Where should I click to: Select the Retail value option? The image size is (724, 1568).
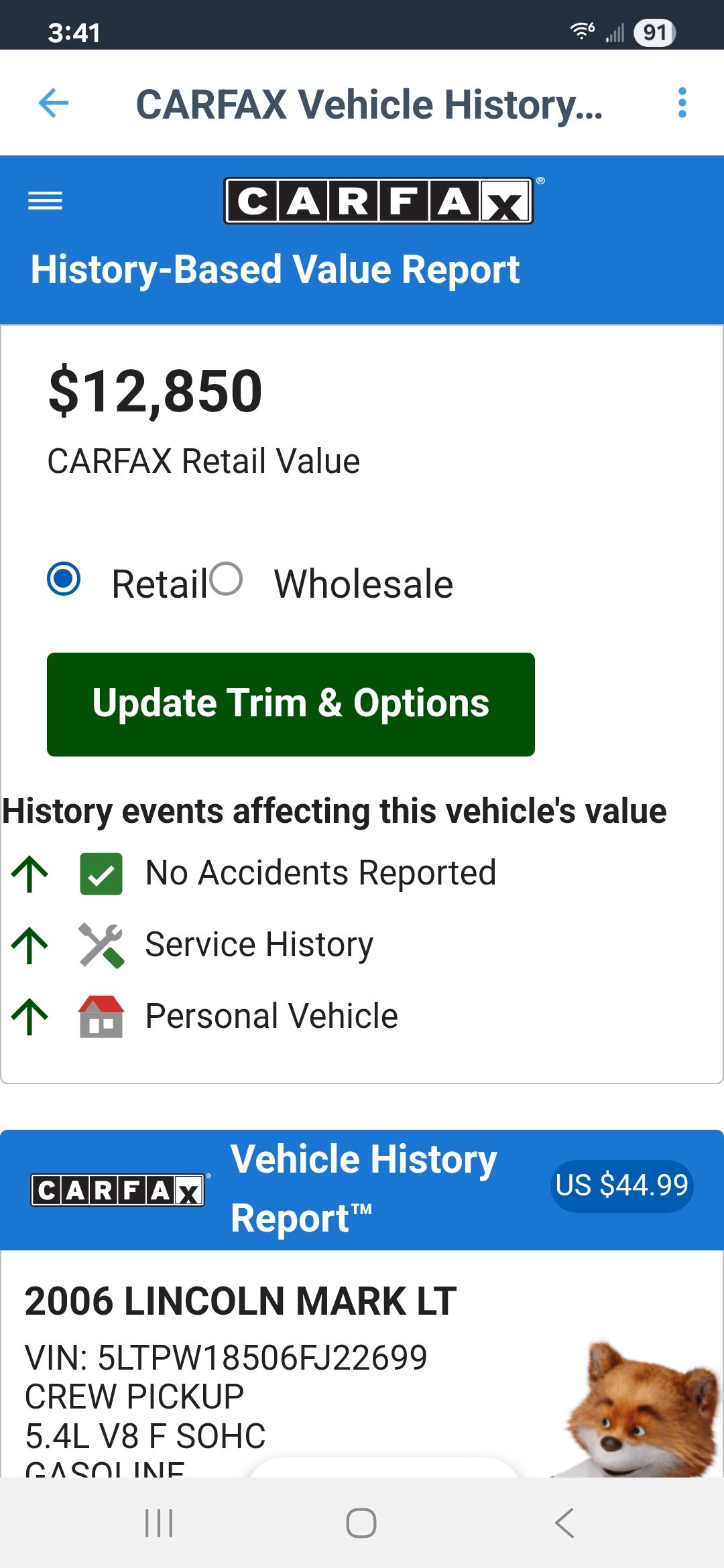(x=64, y=579)
